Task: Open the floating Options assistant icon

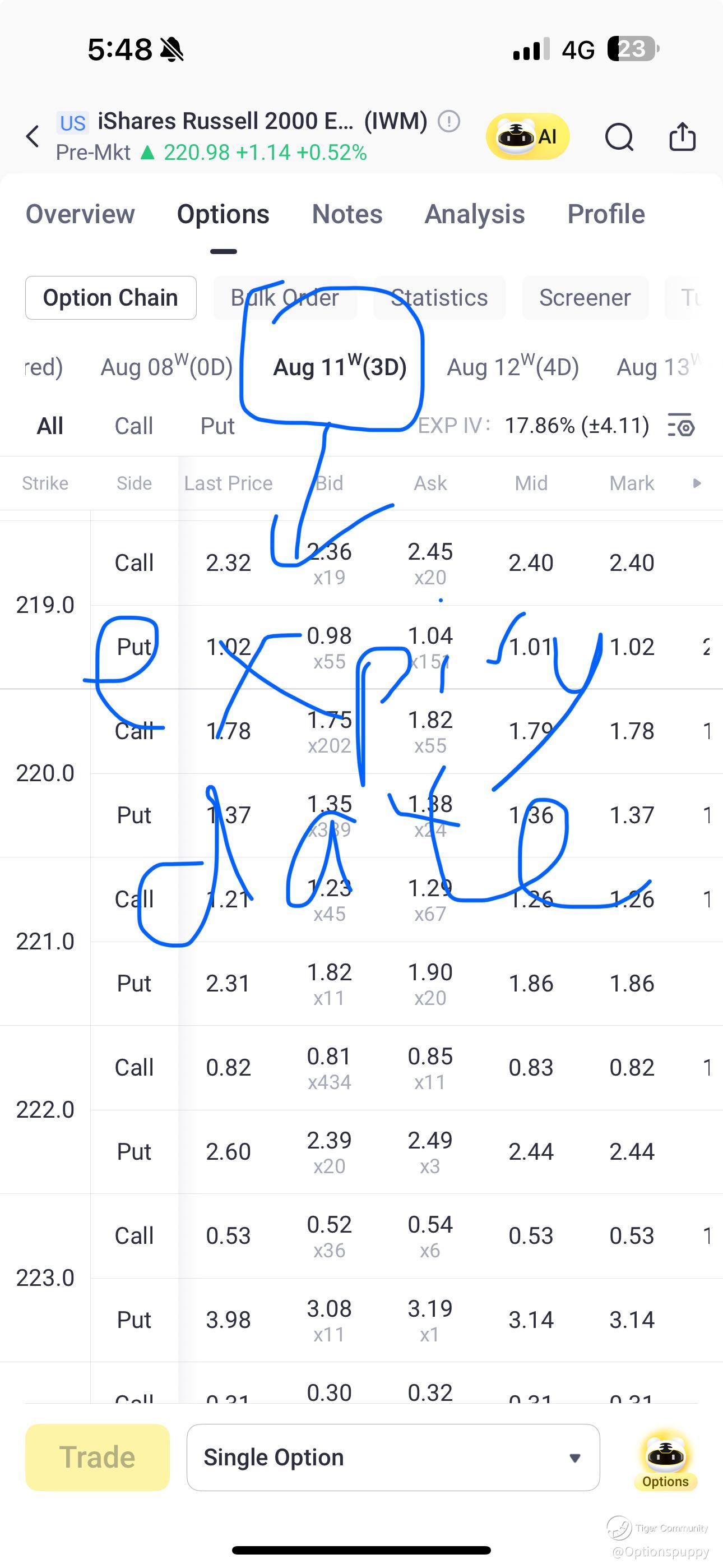Action: click(x=665, y=1460)
